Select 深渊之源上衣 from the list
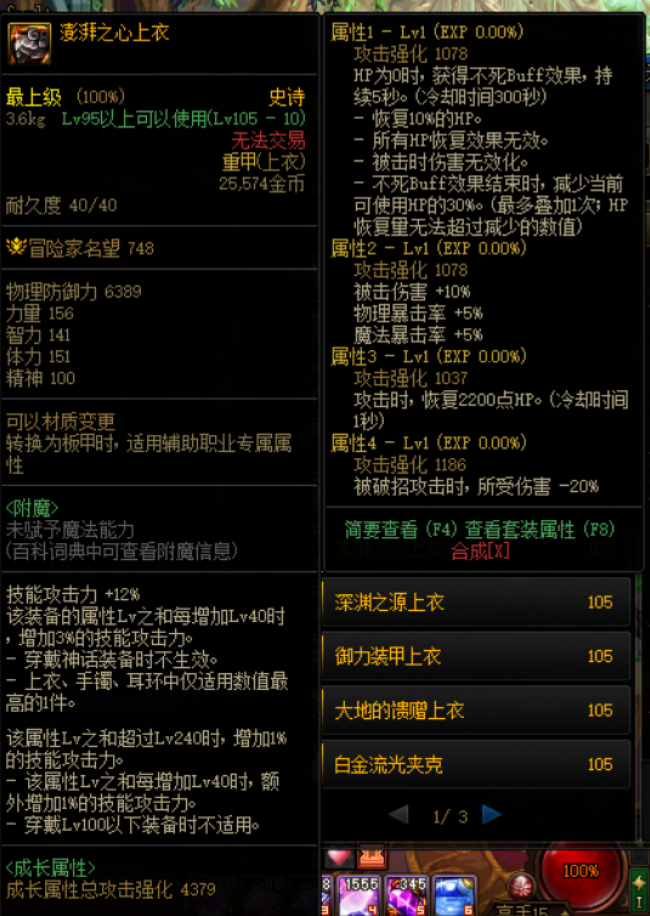 [x=476, y=602]
